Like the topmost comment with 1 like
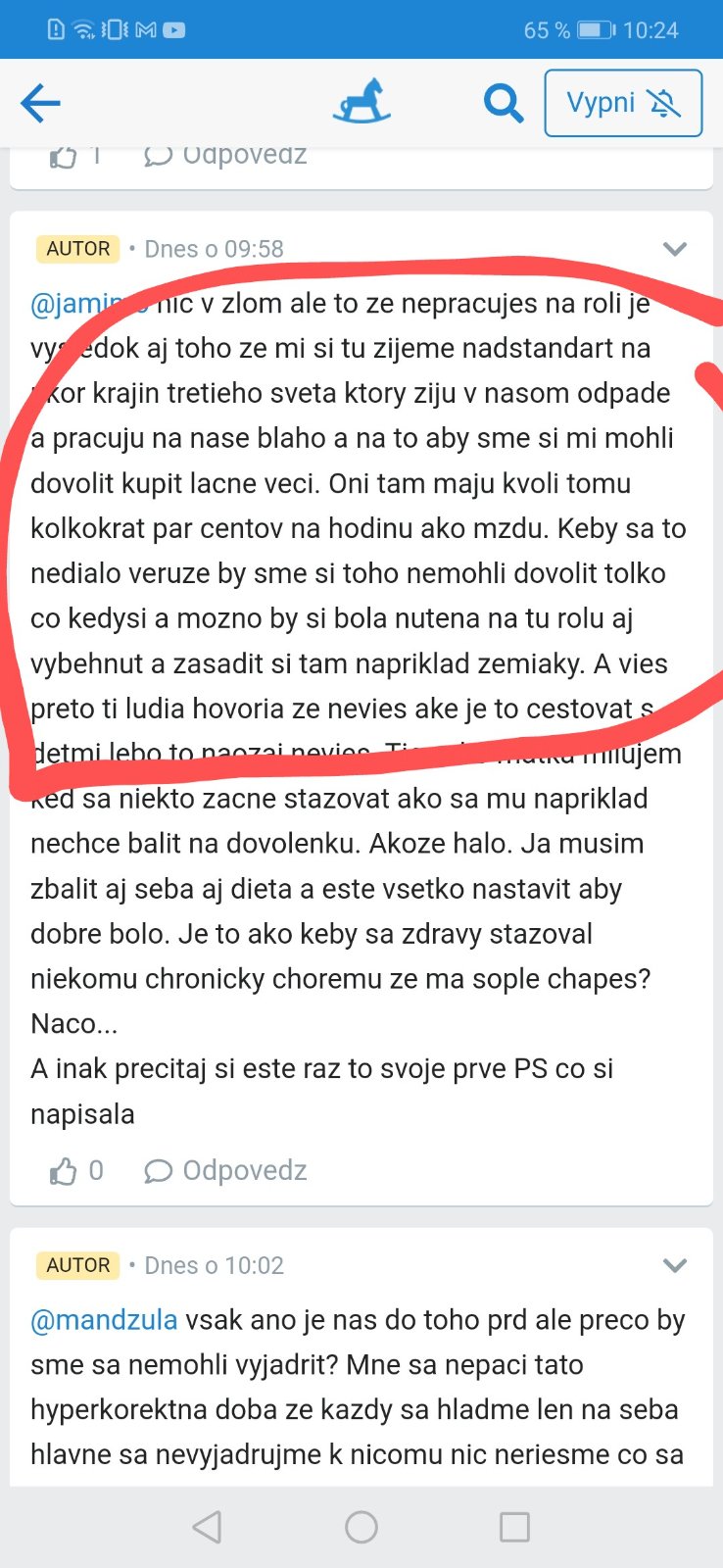 (65, 157)
